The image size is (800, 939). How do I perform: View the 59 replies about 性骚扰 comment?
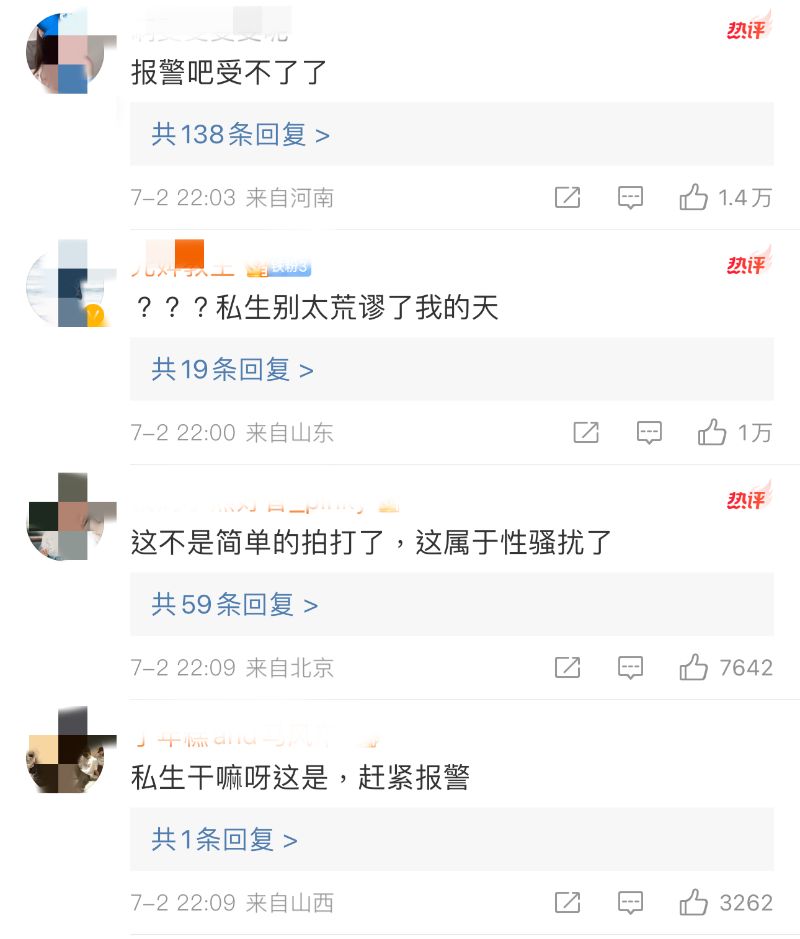[234, 605]
